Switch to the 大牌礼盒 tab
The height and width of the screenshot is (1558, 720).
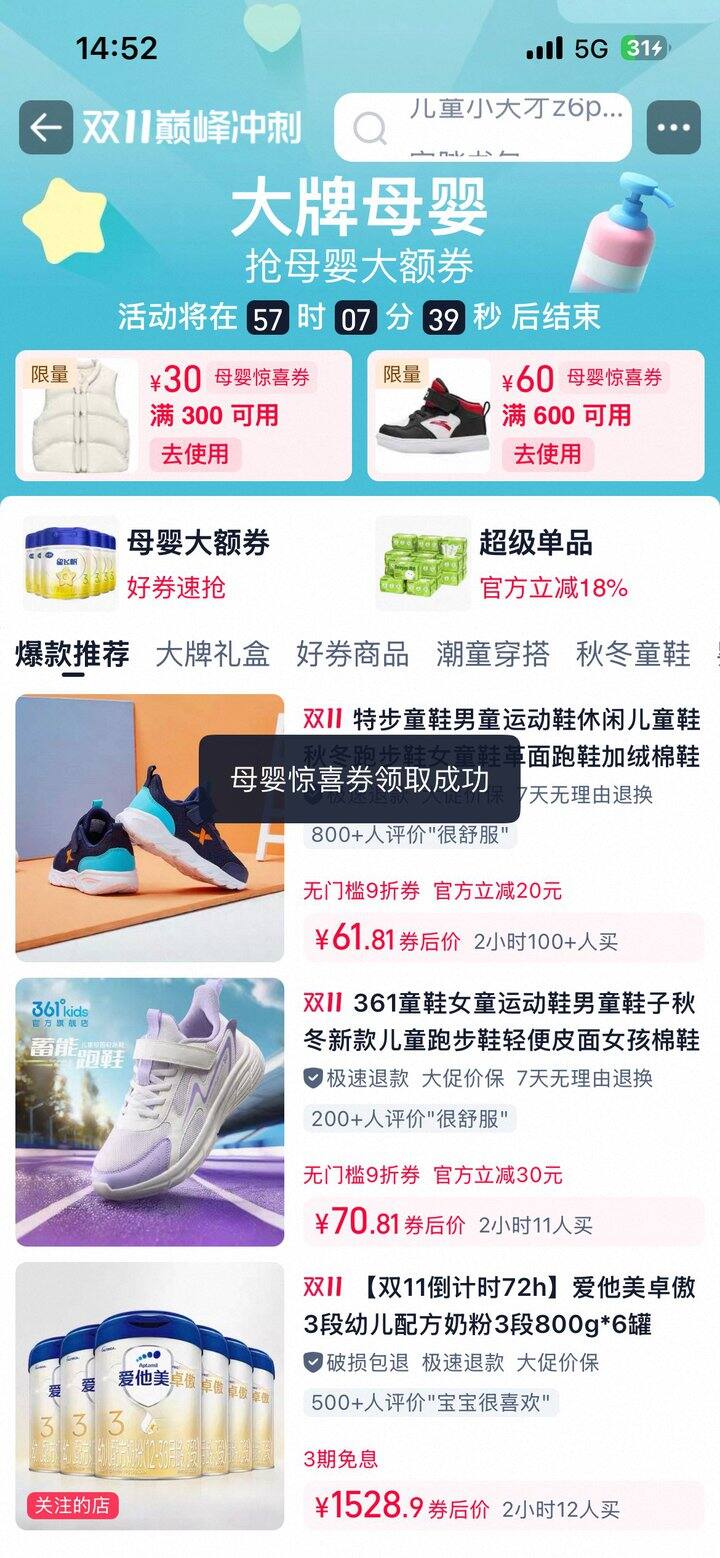(212, 655)
